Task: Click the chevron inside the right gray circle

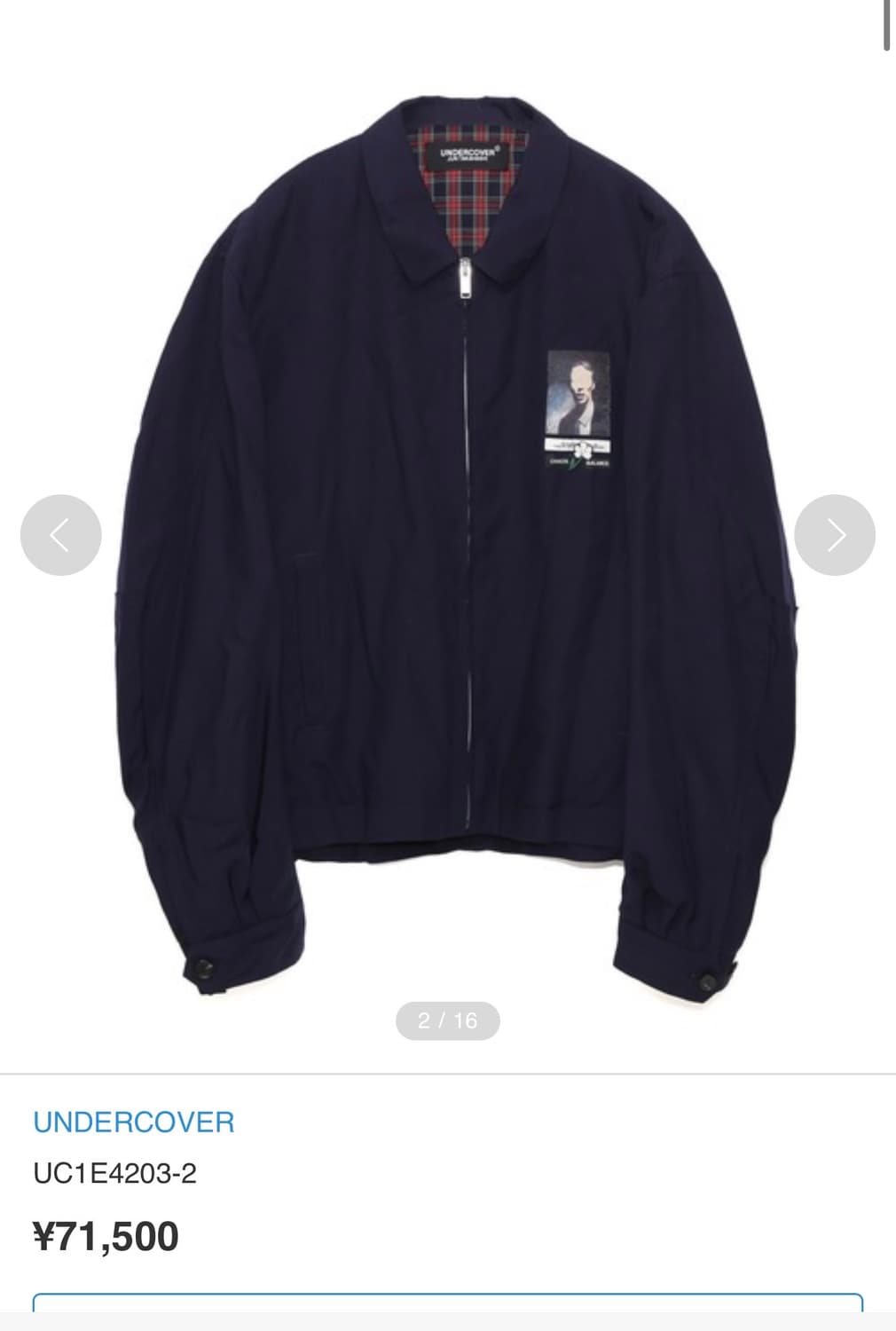Action: tap(836, 533)
